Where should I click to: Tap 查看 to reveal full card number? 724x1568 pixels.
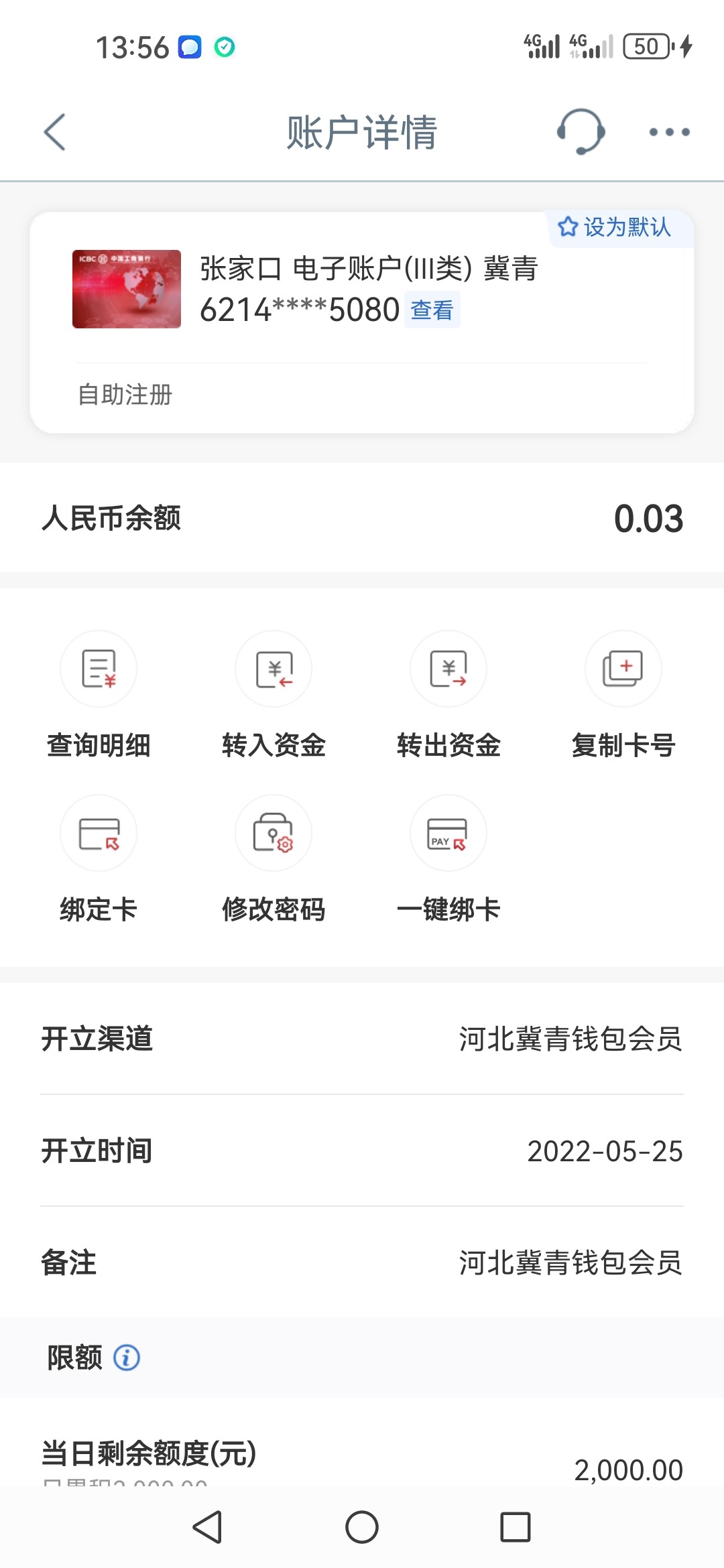click(432, 310)
